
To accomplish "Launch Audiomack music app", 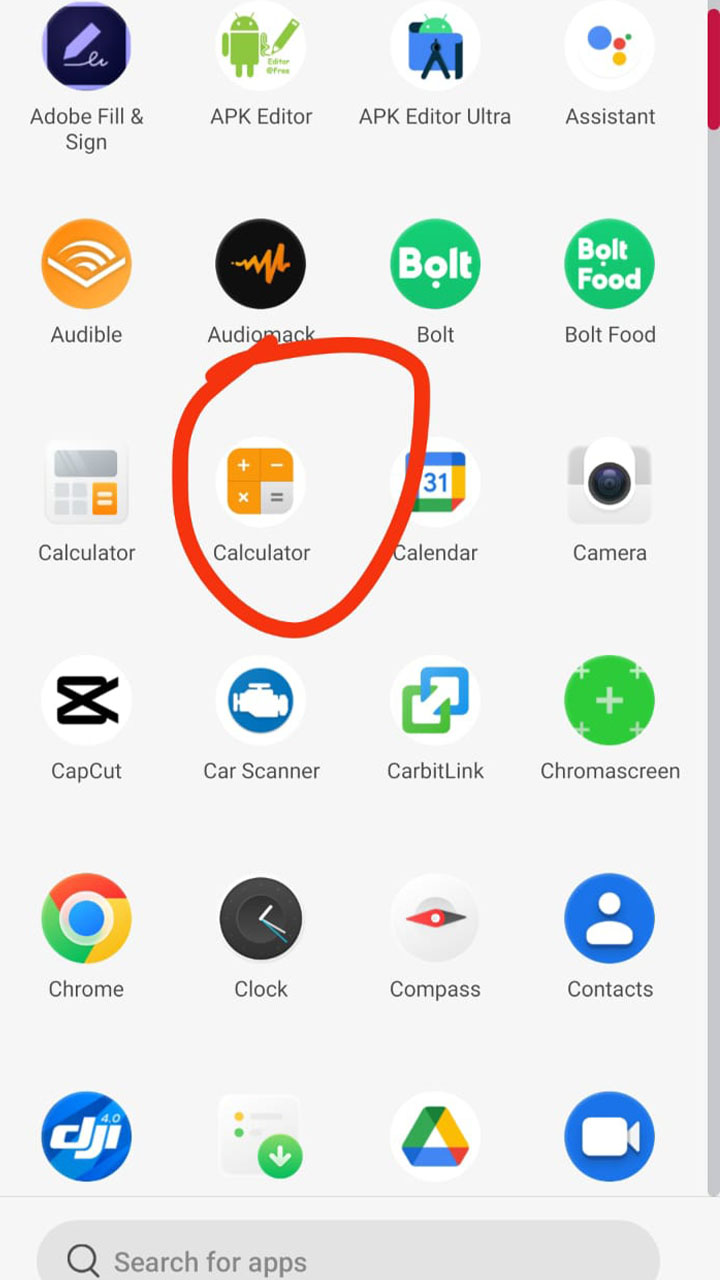I will pyautogui.click(x=260, y=263).
